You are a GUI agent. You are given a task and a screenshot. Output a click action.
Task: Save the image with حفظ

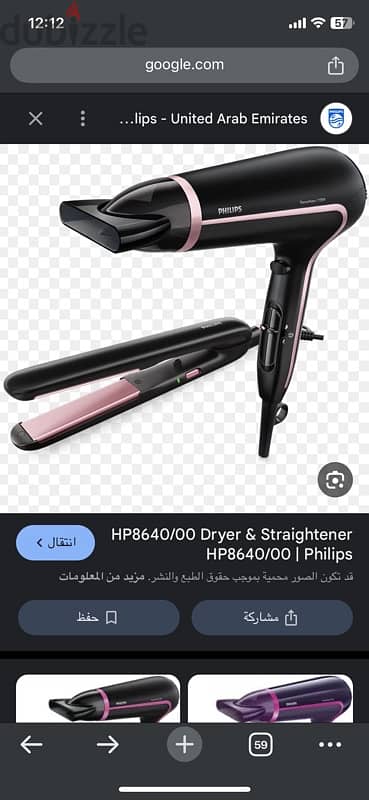pos(99,617)
